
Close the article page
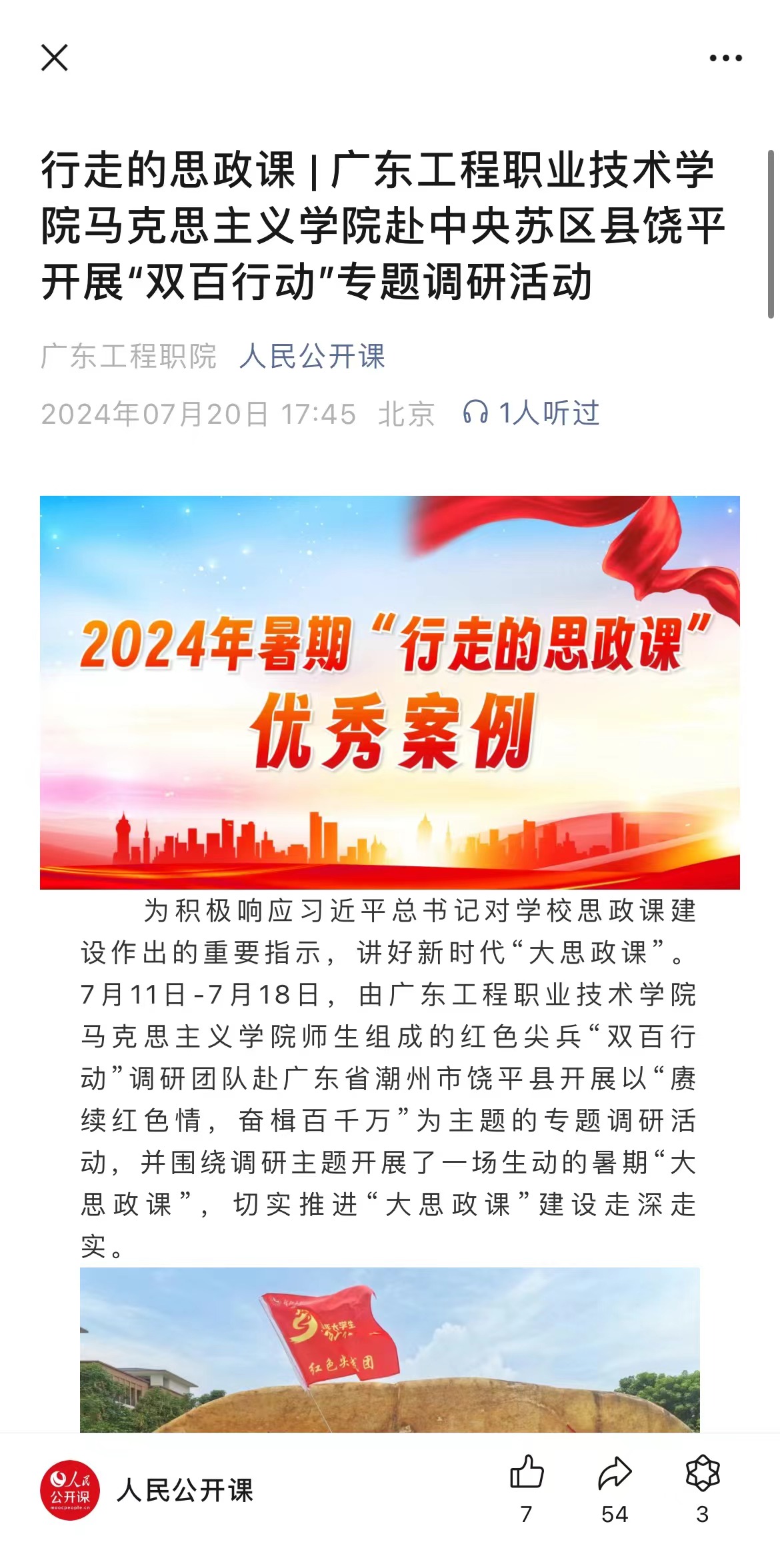coord(55,58)
